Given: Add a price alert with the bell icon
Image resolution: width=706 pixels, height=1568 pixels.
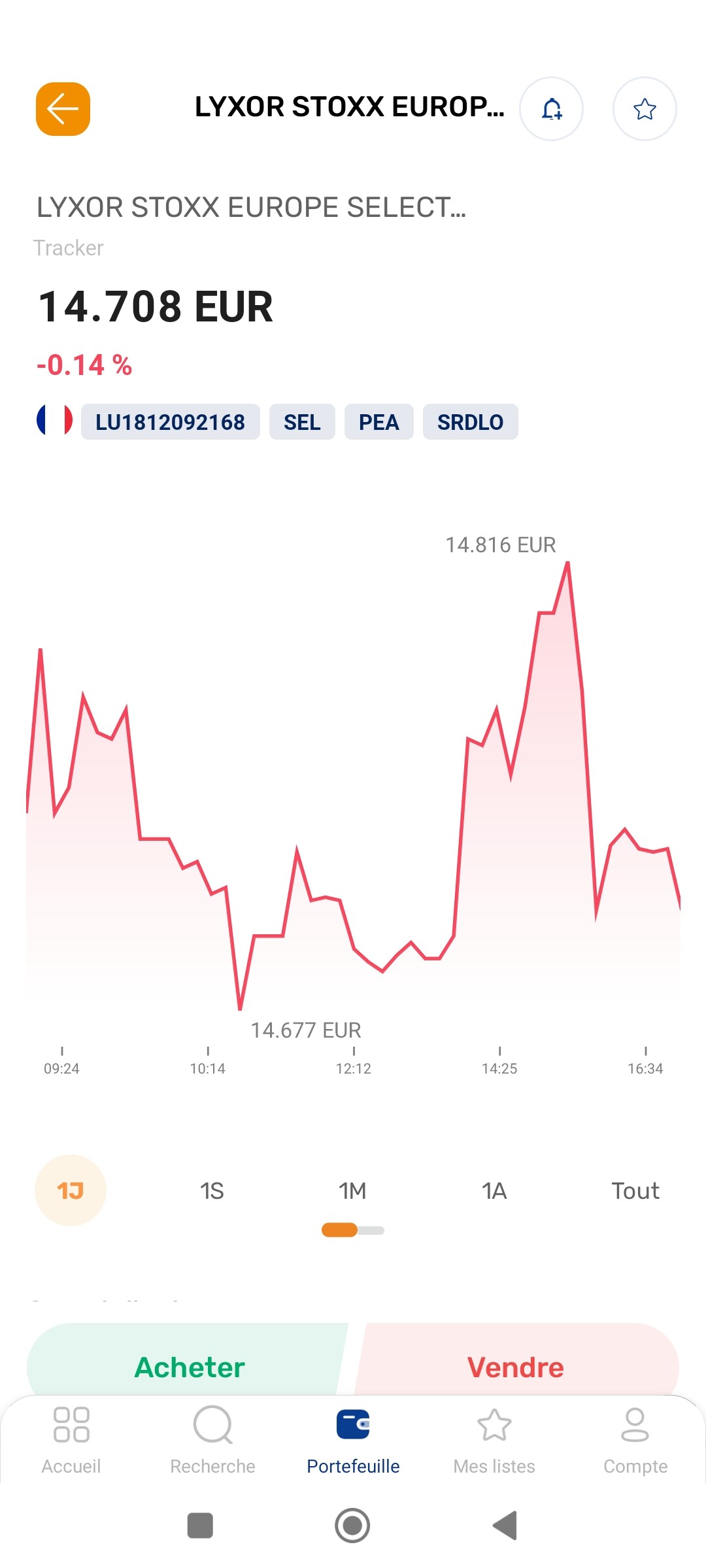Looking at the screenshot, I should coord(551,109).
